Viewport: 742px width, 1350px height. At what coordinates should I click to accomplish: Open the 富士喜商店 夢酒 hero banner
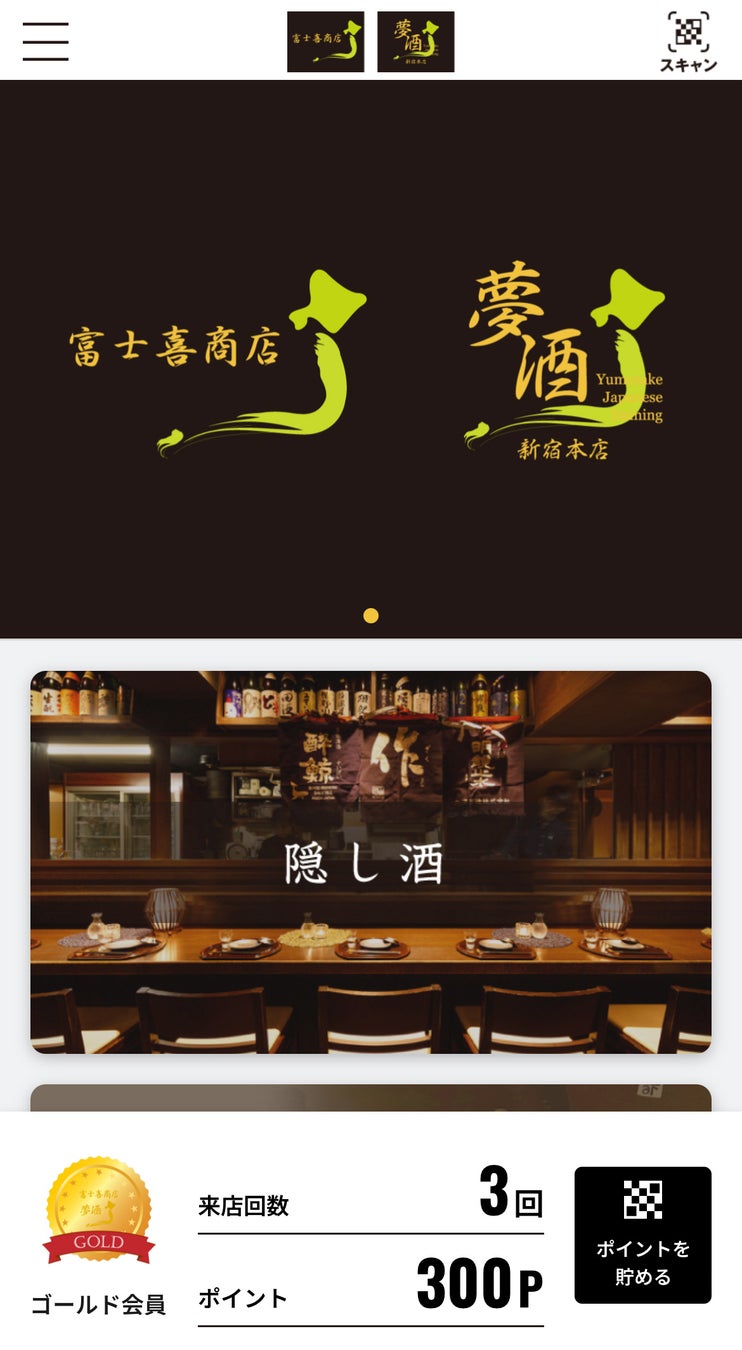(371, 359)
